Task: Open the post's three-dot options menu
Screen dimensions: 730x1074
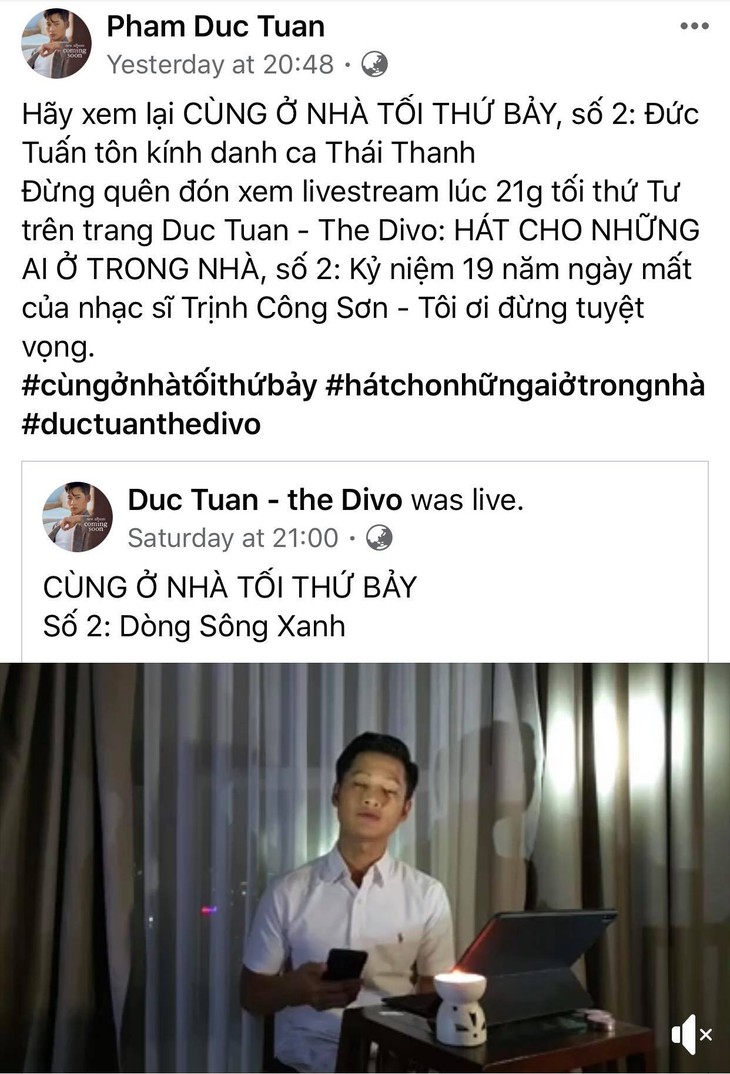Action: pyautogui.click(x=693, y=26)
